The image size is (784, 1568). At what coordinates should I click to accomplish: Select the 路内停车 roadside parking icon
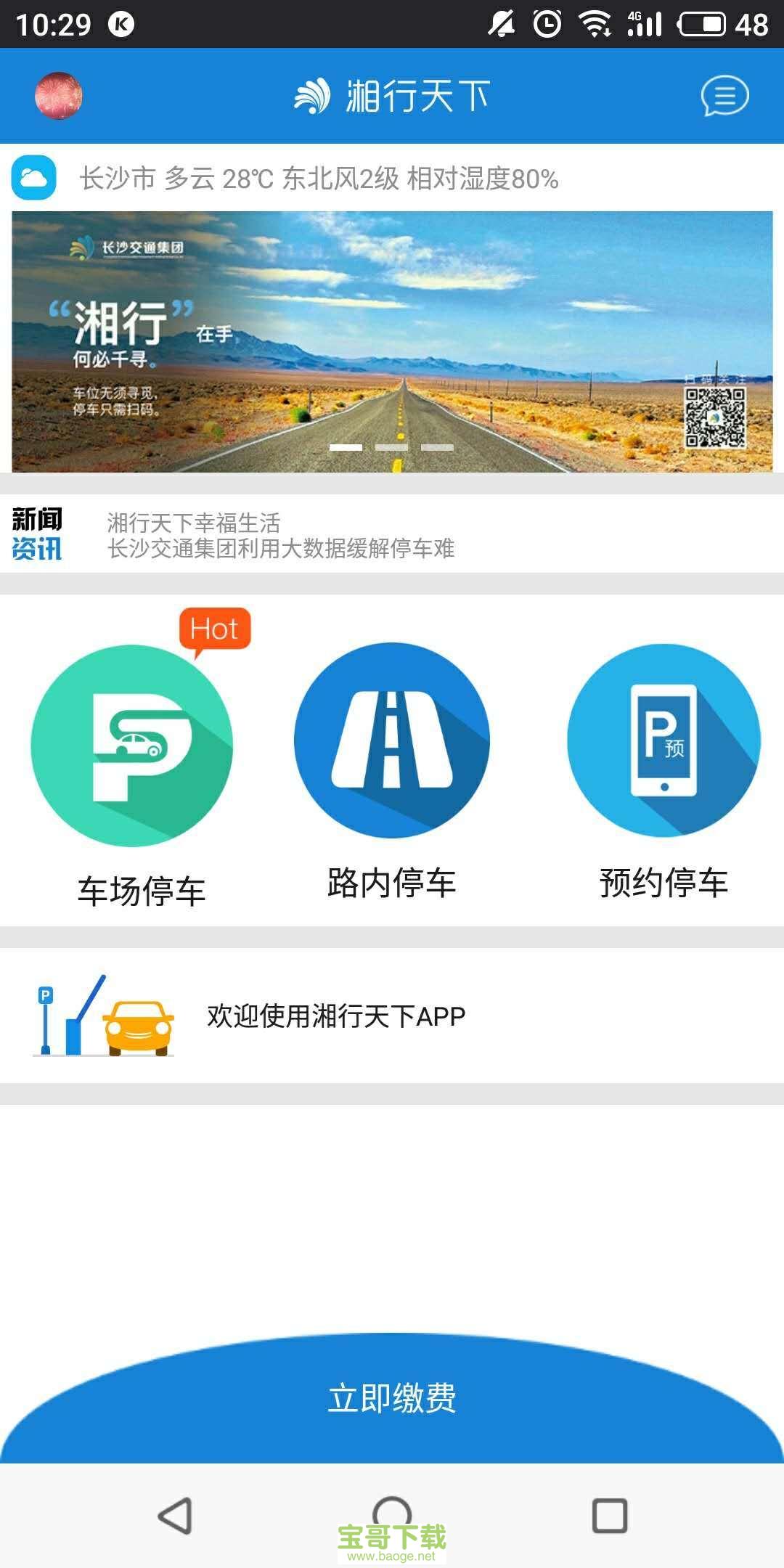coord(392,742)
